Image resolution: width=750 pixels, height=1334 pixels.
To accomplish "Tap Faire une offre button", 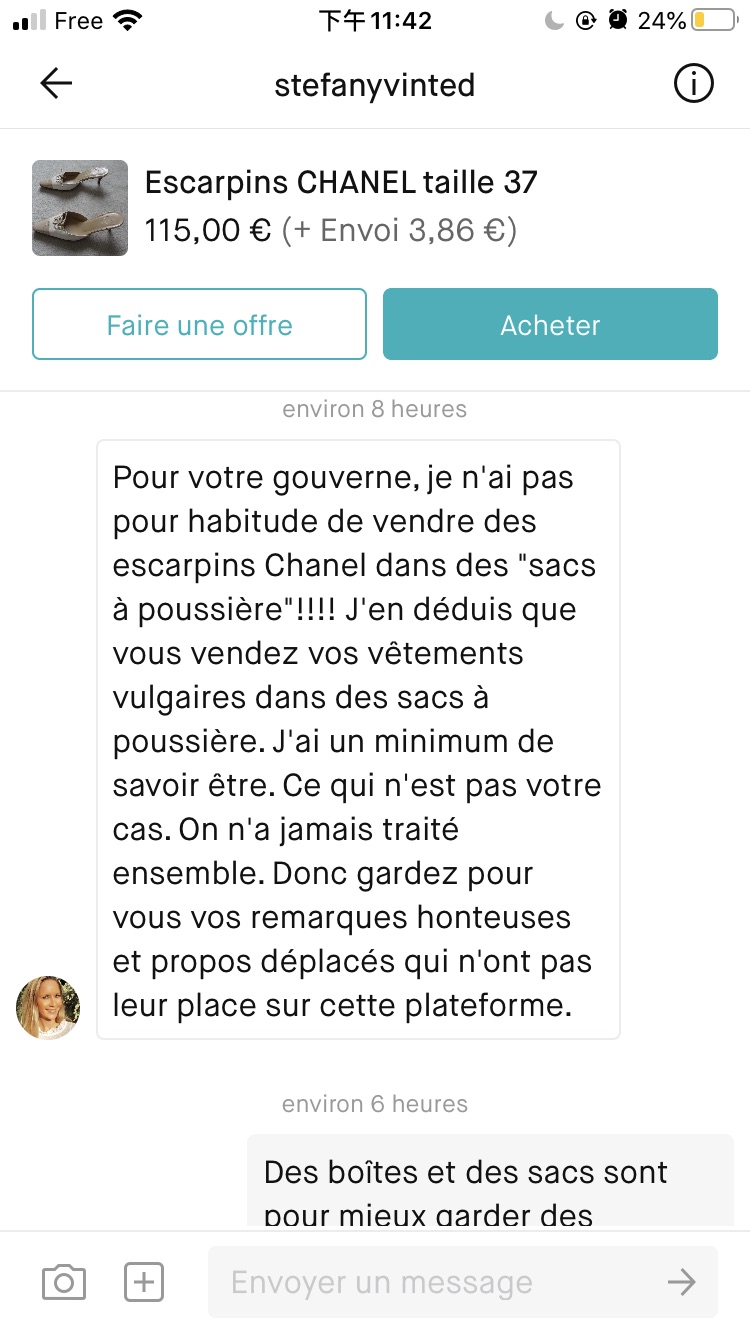I will [x=200, y=324].
